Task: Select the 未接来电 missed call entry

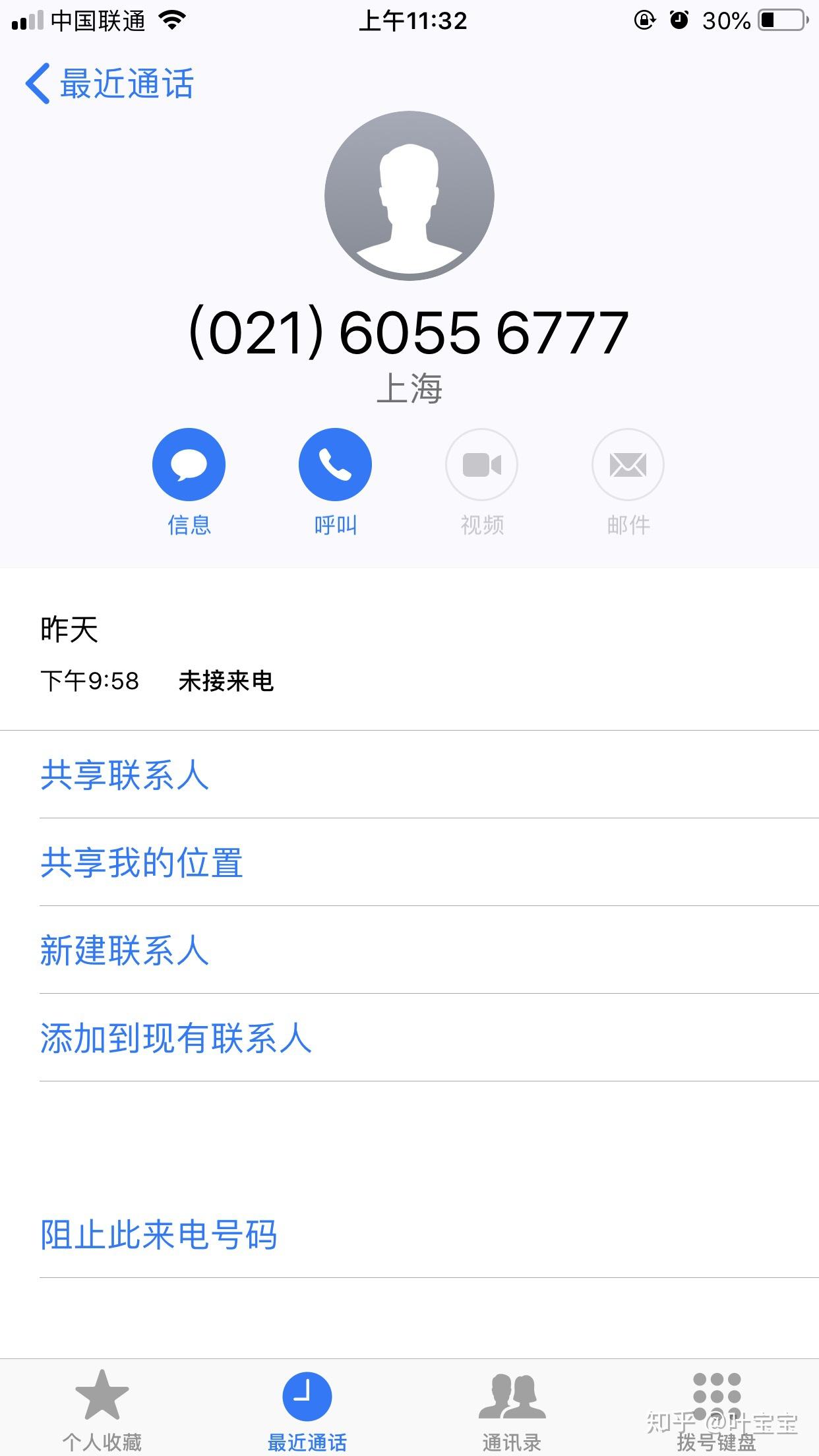Action: 226,682
